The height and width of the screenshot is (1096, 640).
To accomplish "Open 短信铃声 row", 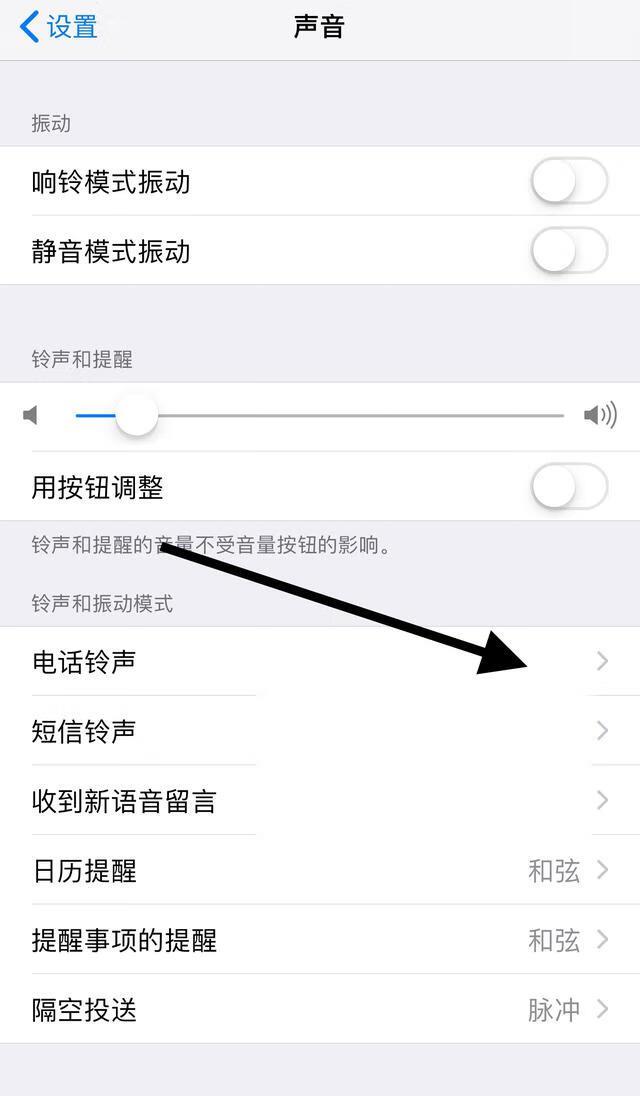I will click(x=320, y=730).
